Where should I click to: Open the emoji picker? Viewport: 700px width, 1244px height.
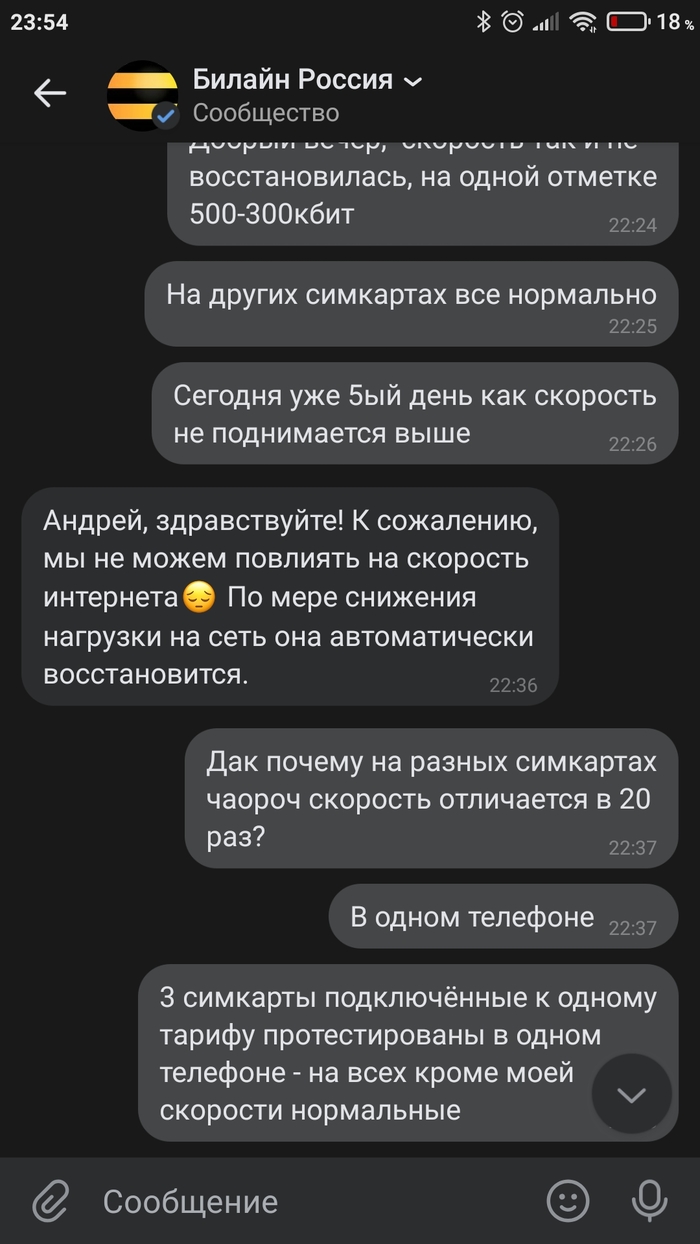click(x=567, y=1201)
